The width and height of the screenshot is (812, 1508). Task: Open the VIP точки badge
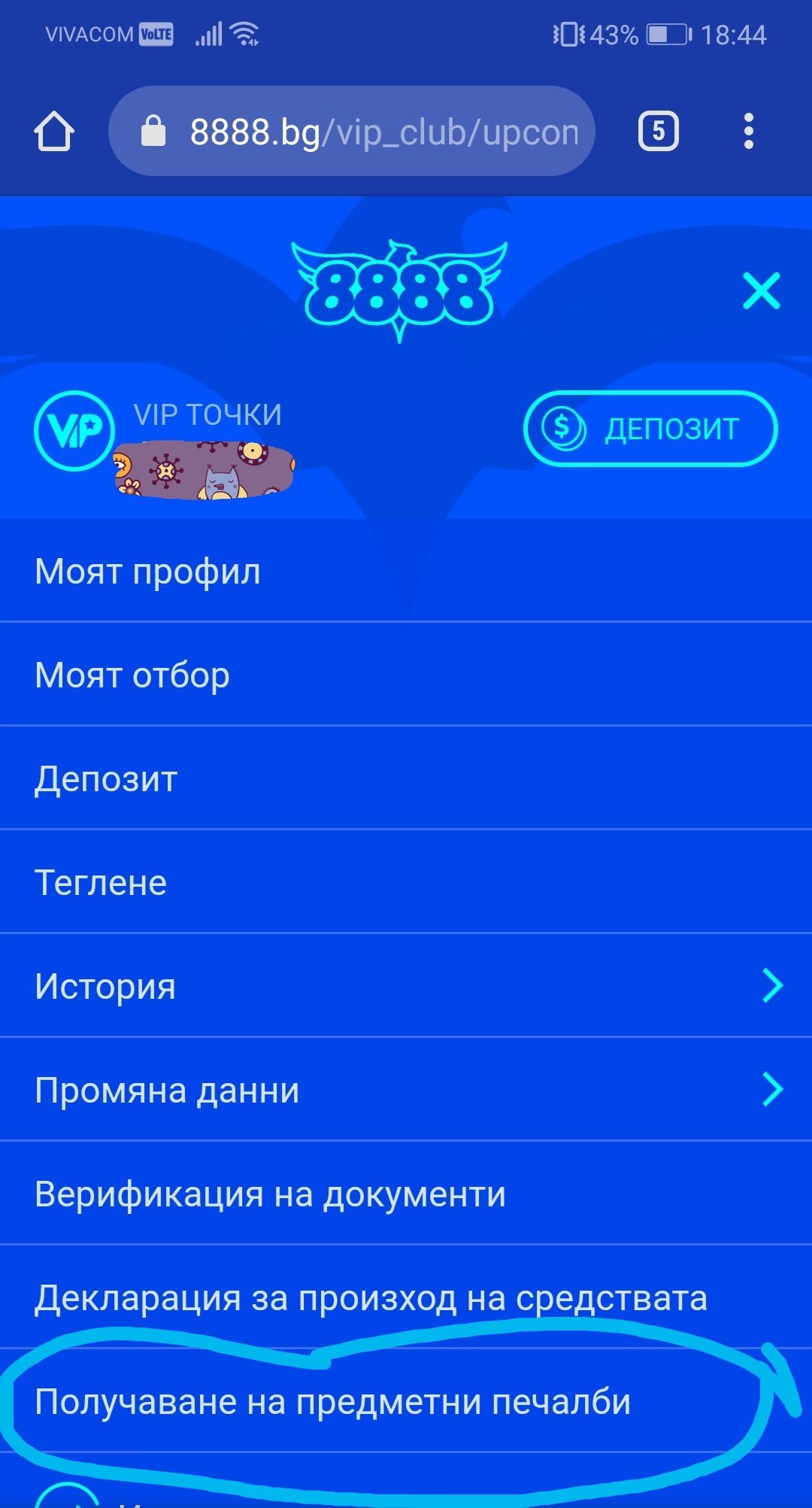[x=74, y=431]
